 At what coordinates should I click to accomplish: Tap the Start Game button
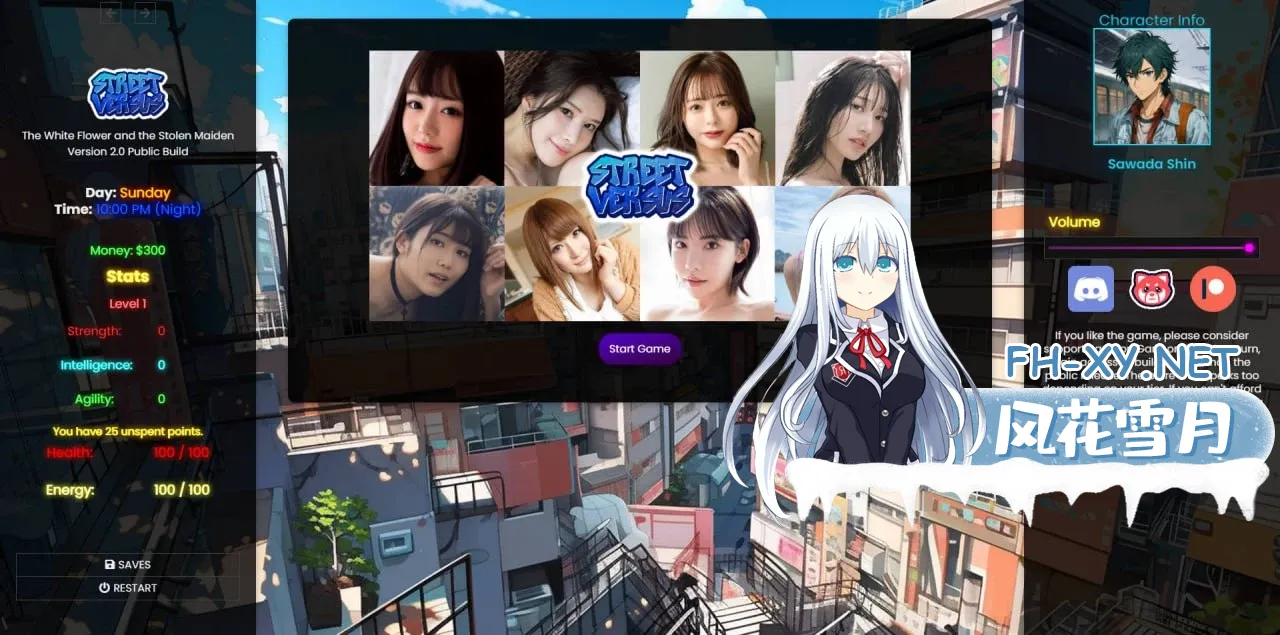click(640, 349)
